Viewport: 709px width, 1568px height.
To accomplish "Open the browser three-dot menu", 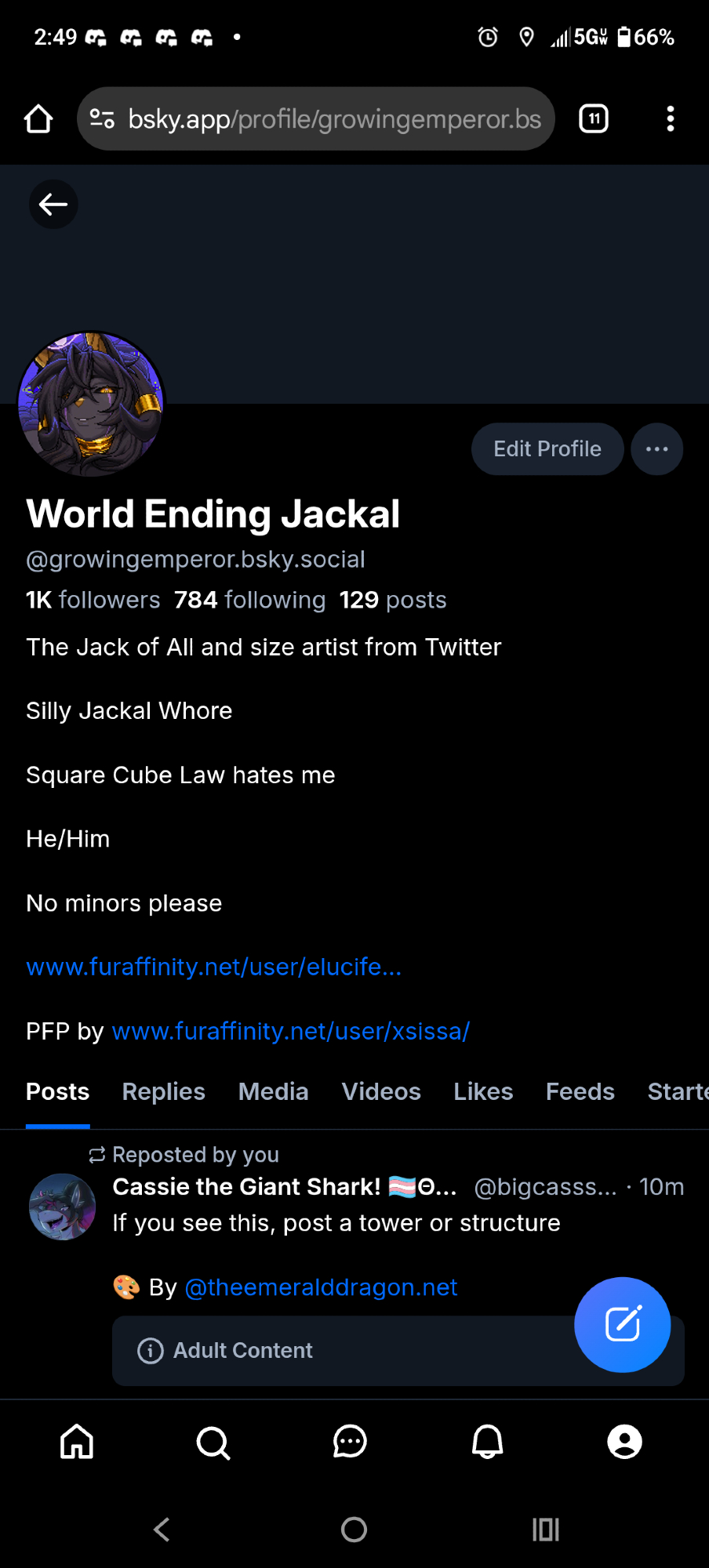I will 670,119.
